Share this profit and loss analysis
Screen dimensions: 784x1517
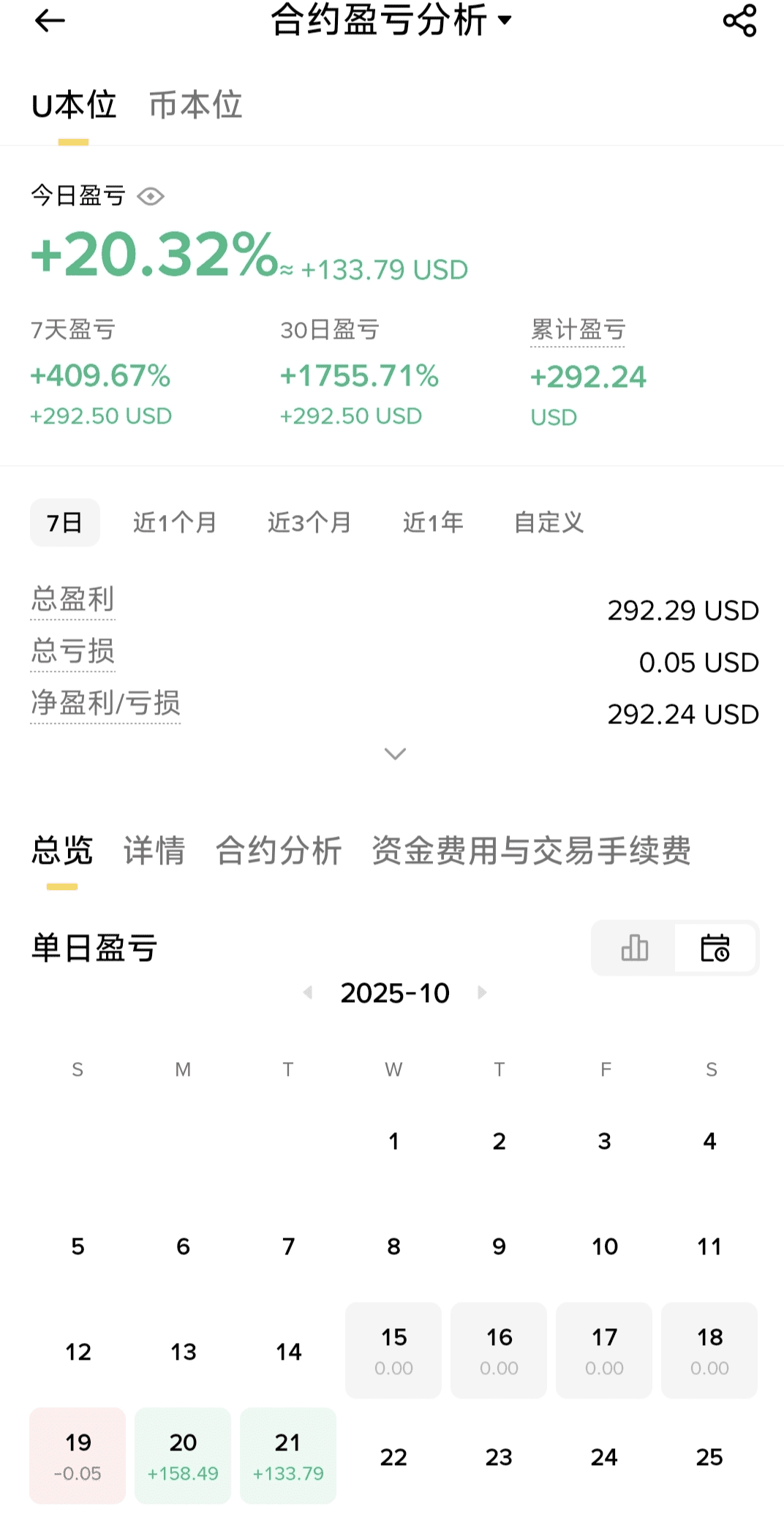(x=739, y=20)
